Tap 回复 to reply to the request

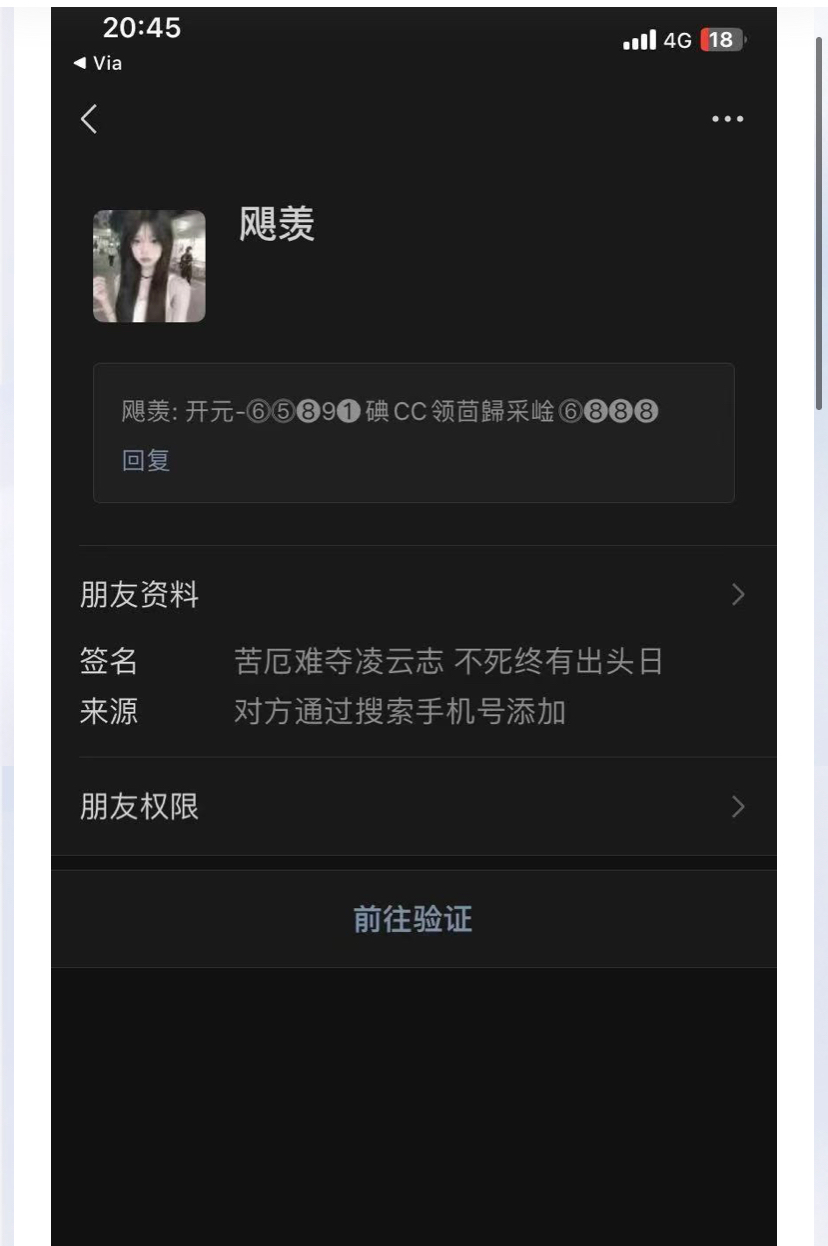[x=146, y=461]
